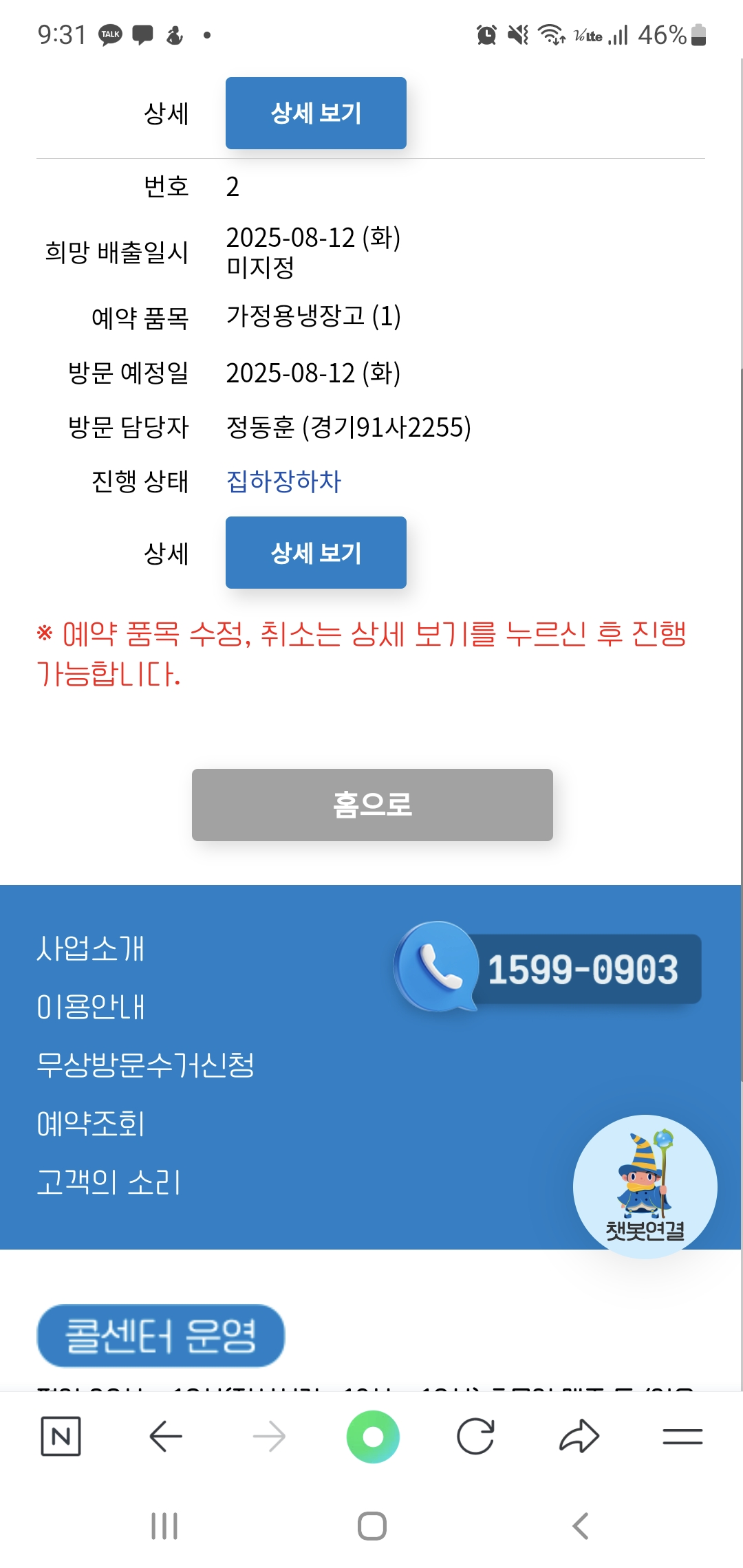The height and width of the screenshot is (1568, 743).
Task: Open the 이용안내 footer link
Action: click(x=90, y=1007)
